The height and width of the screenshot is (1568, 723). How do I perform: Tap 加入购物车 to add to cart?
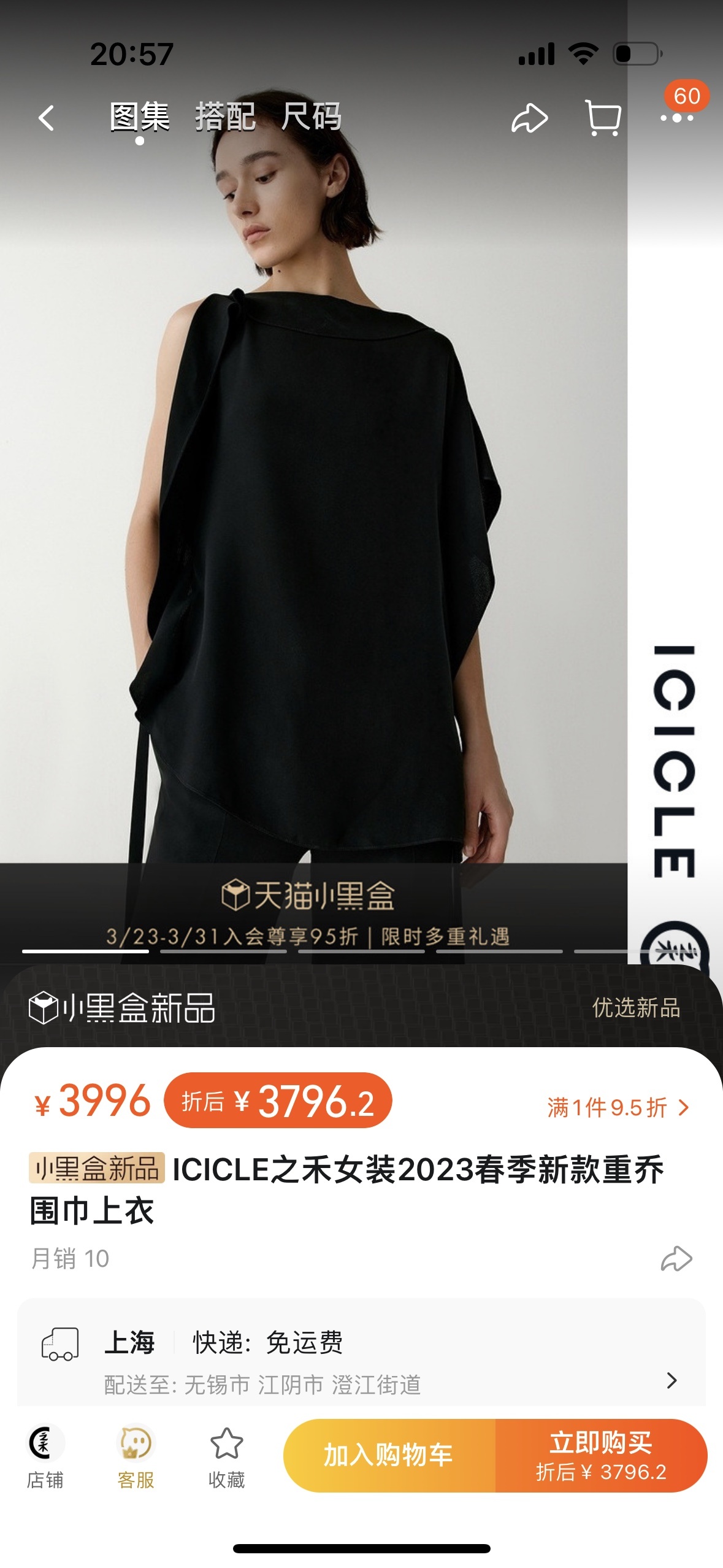coord(389,1455)
